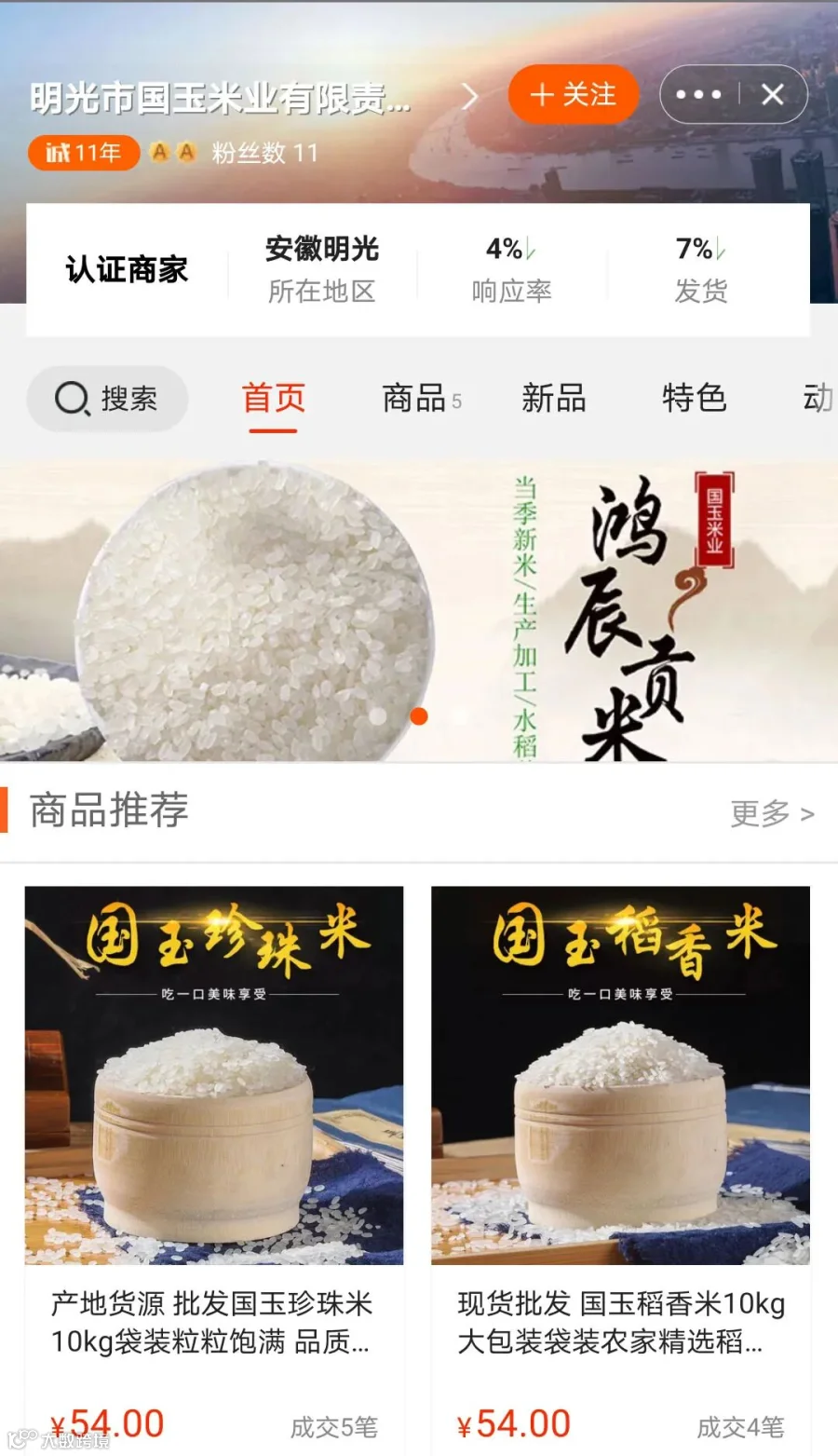Viewport: 838px width, 1456px height.
Task: Open the 特色 tab
Action: [x=694, y=399]
